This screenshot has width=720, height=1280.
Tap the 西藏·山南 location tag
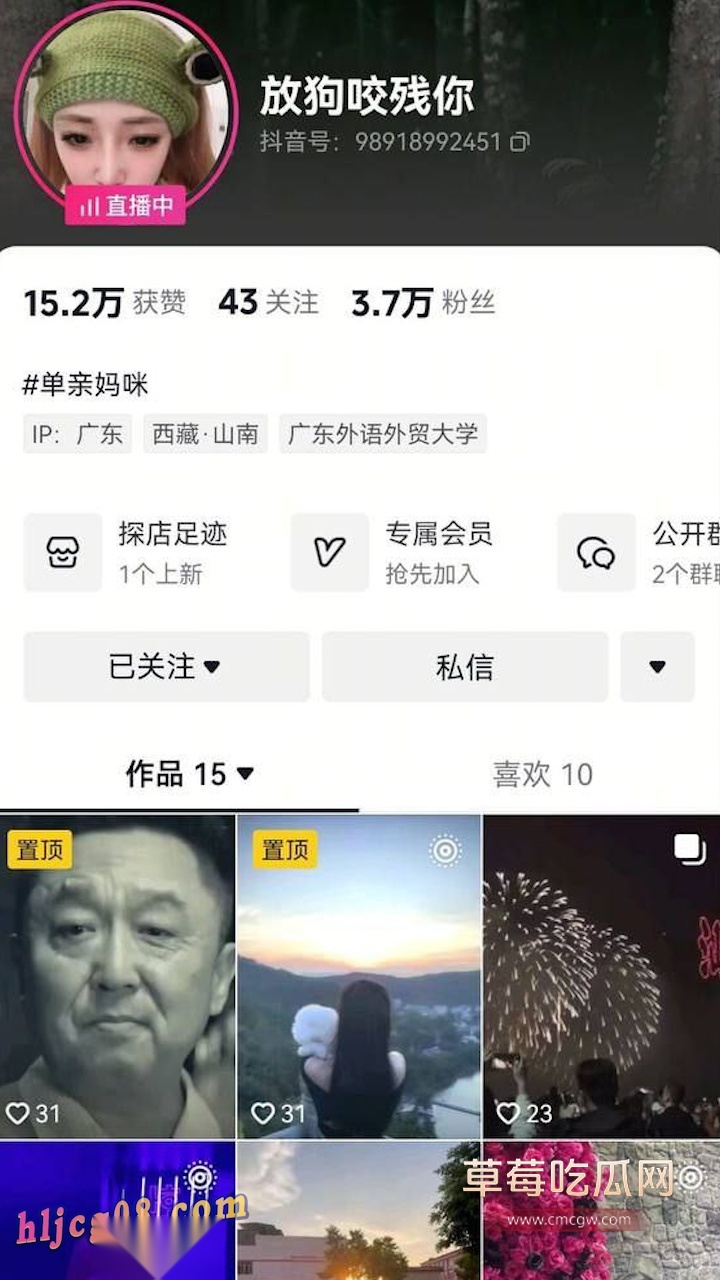[x=205, y=434]
